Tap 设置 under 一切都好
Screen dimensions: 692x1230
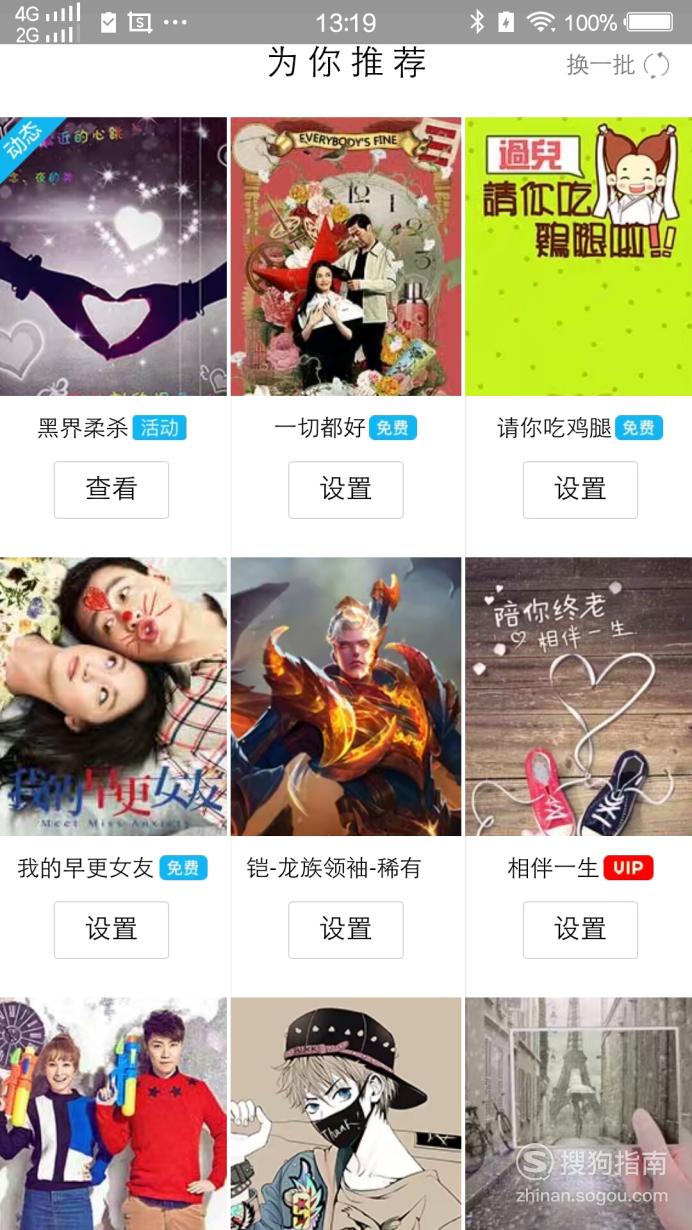[x=346, y=489]
